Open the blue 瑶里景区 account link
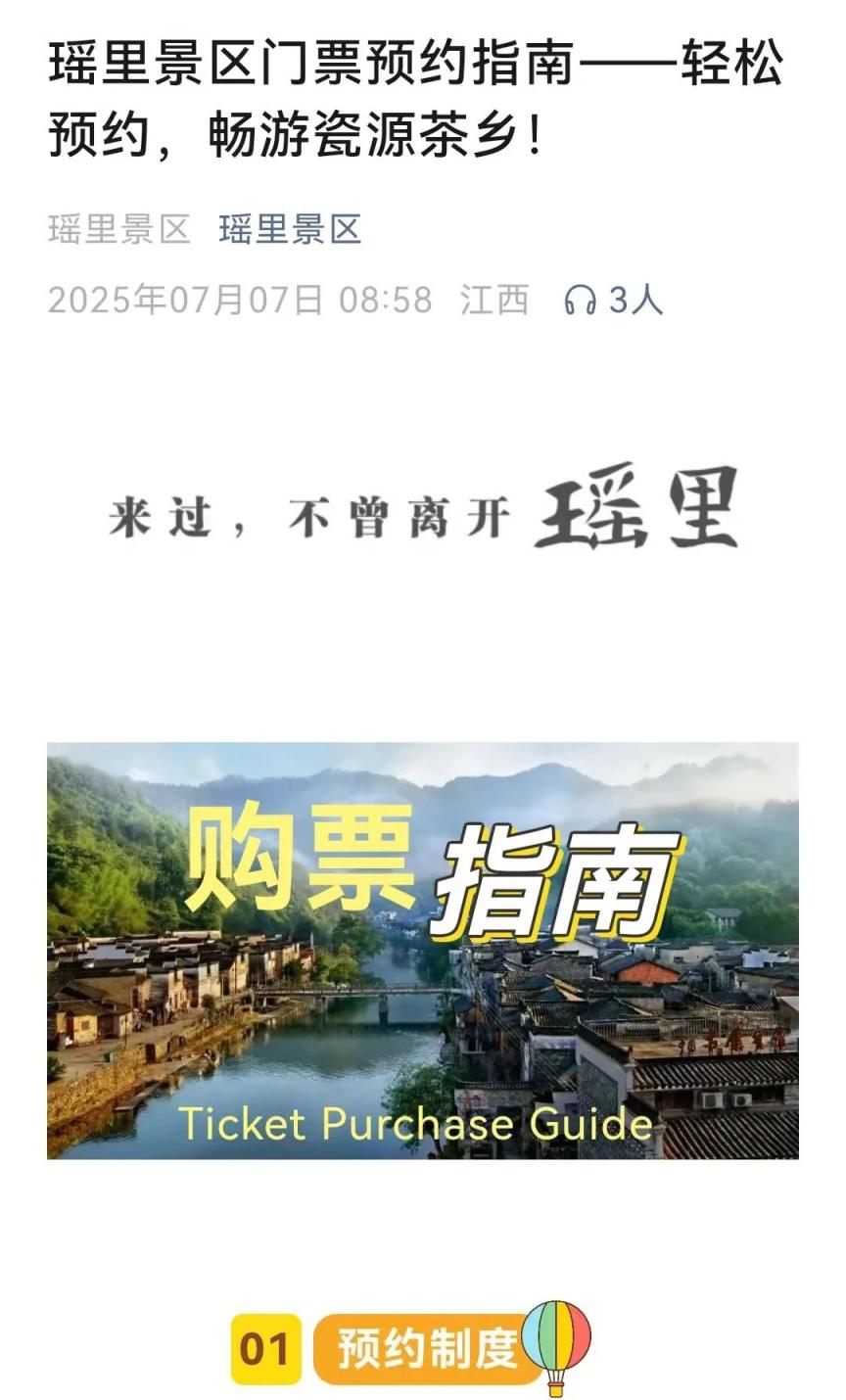The image size is (846, 1400). tap(290, 230)
